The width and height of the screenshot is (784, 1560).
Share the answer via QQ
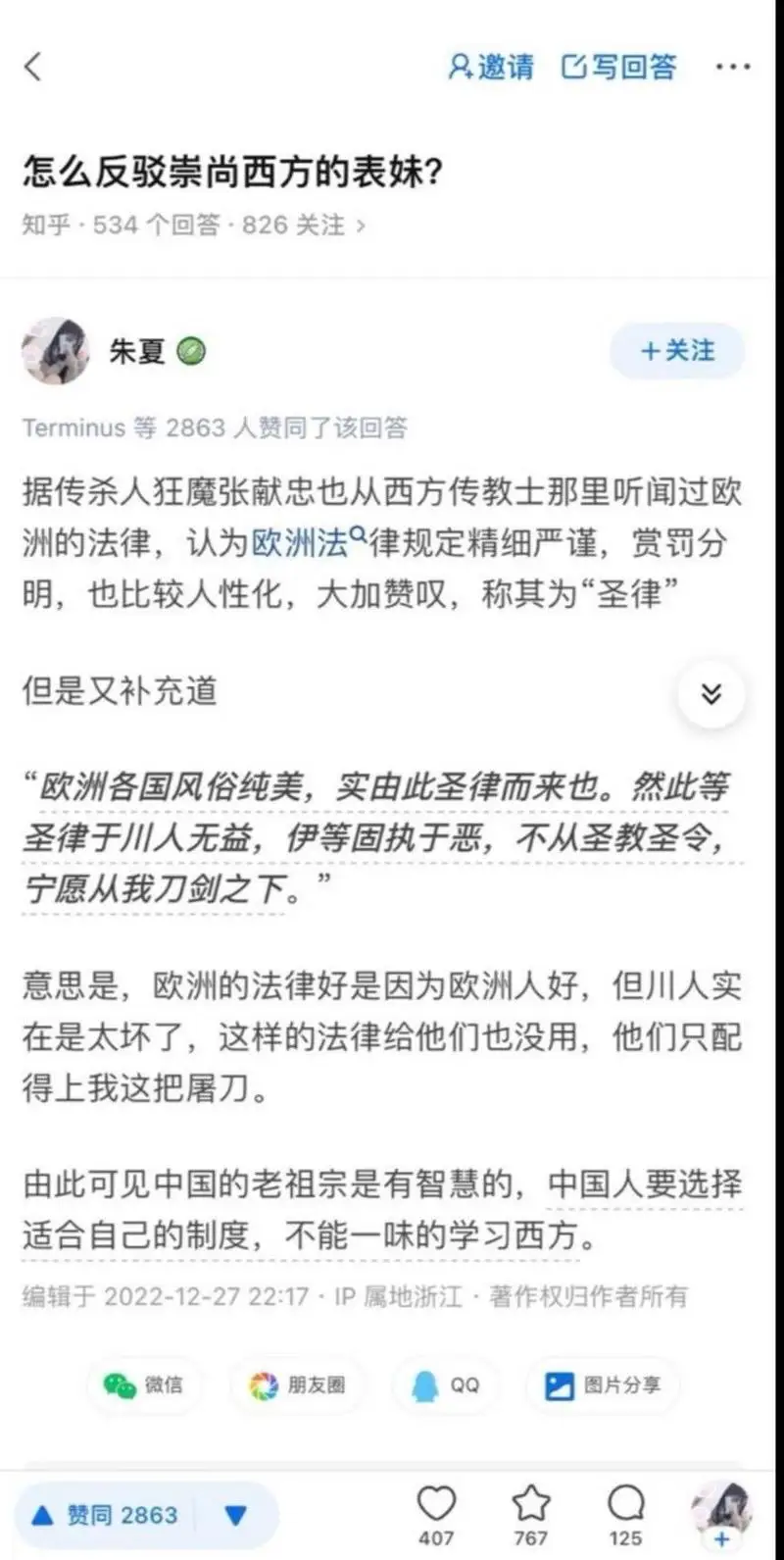click(x=447, y=1385)
